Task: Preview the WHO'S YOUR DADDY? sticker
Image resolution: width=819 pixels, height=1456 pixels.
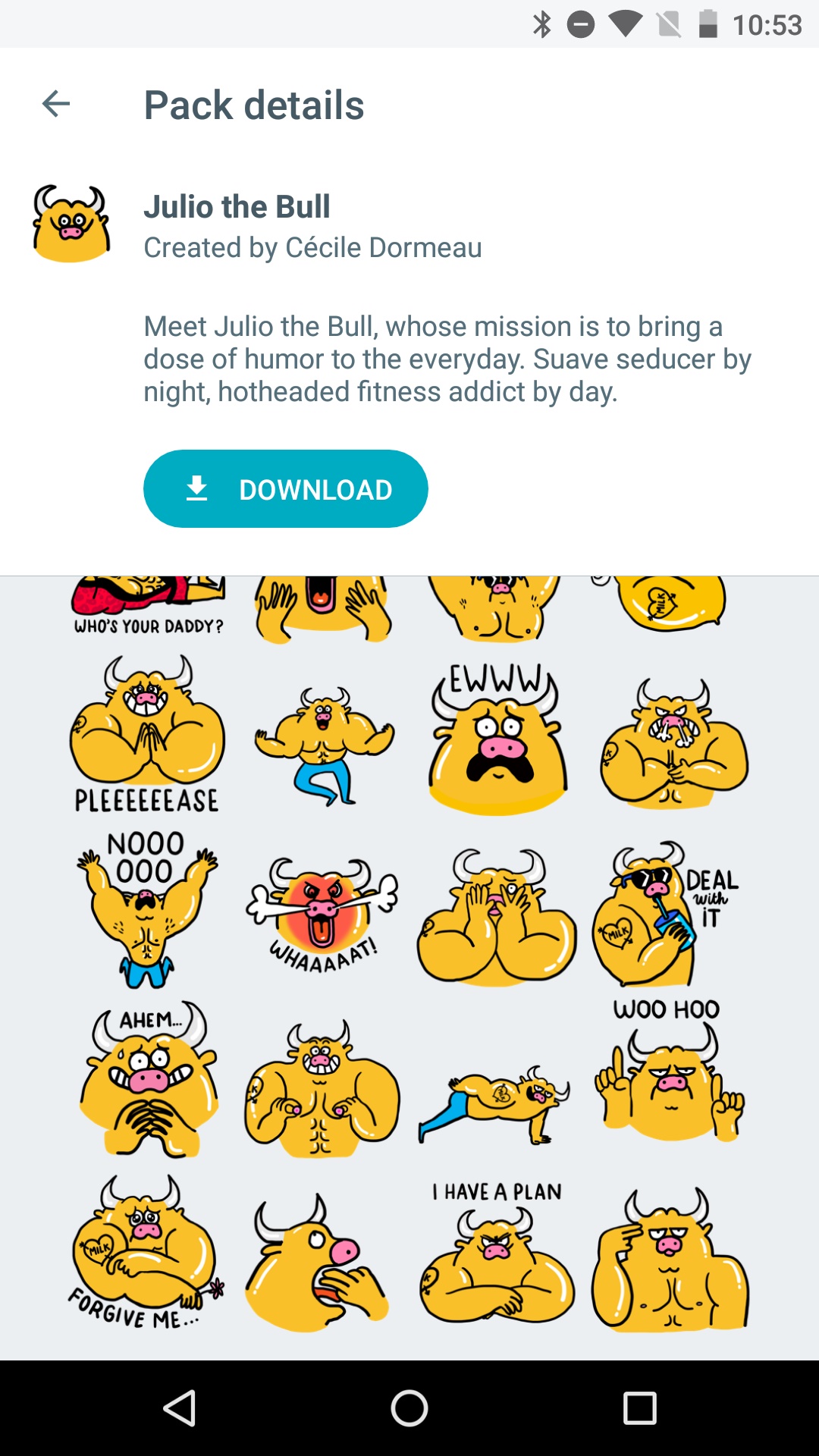Action: [x=149, y=607]
